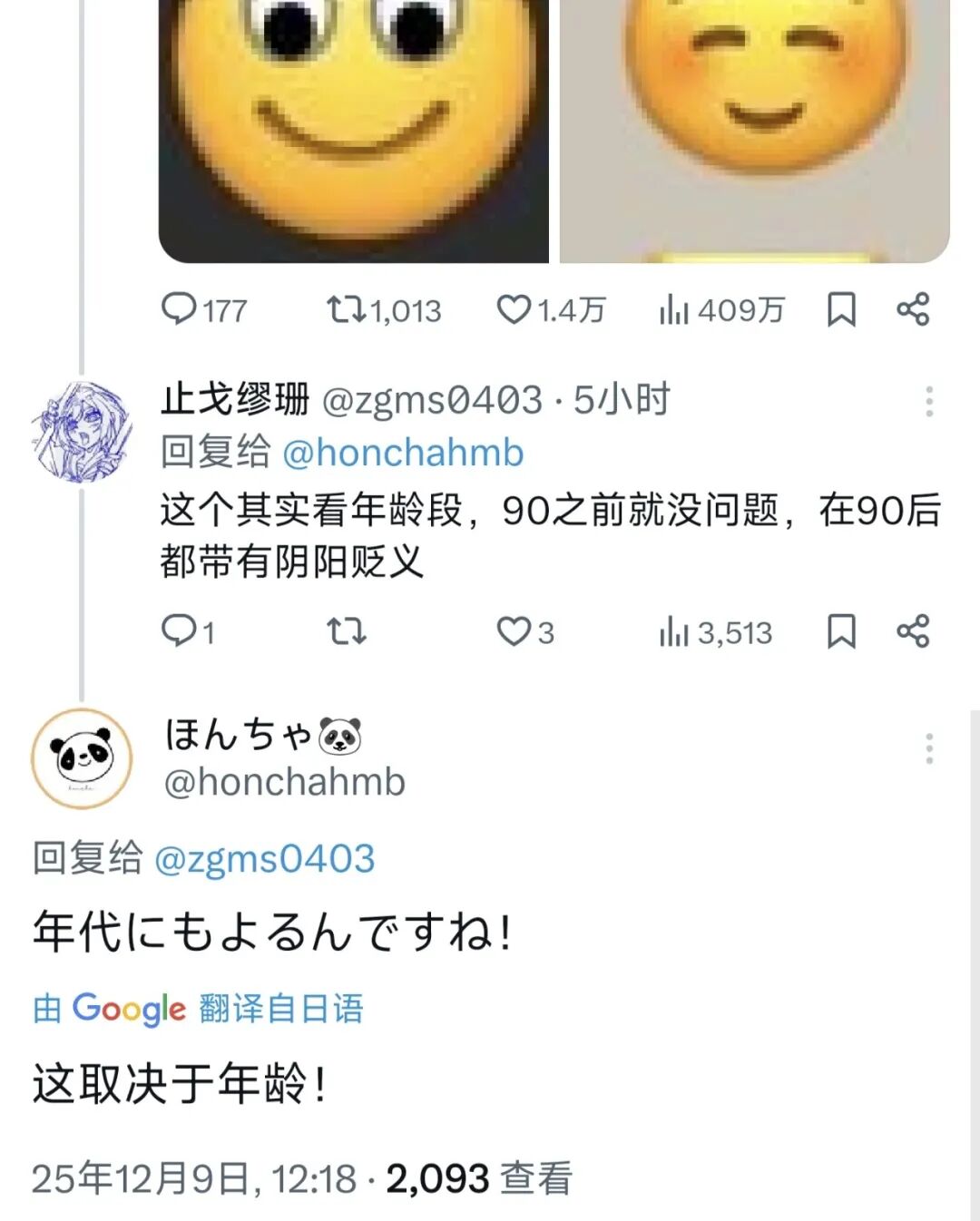View analytics for the post with 409万 views
The height and width of the screenshot is (1221, 980).
click(x=674, y=309)
